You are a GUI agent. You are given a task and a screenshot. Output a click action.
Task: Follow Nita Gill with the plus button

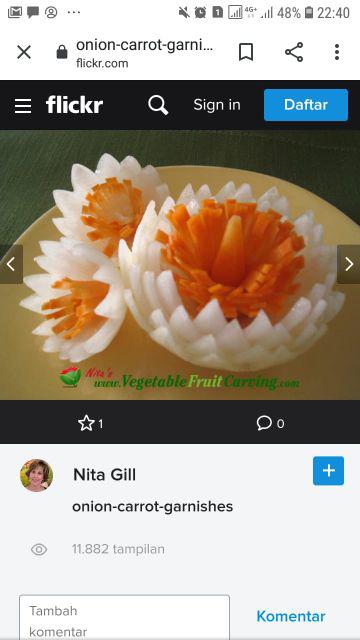point(328,471)
